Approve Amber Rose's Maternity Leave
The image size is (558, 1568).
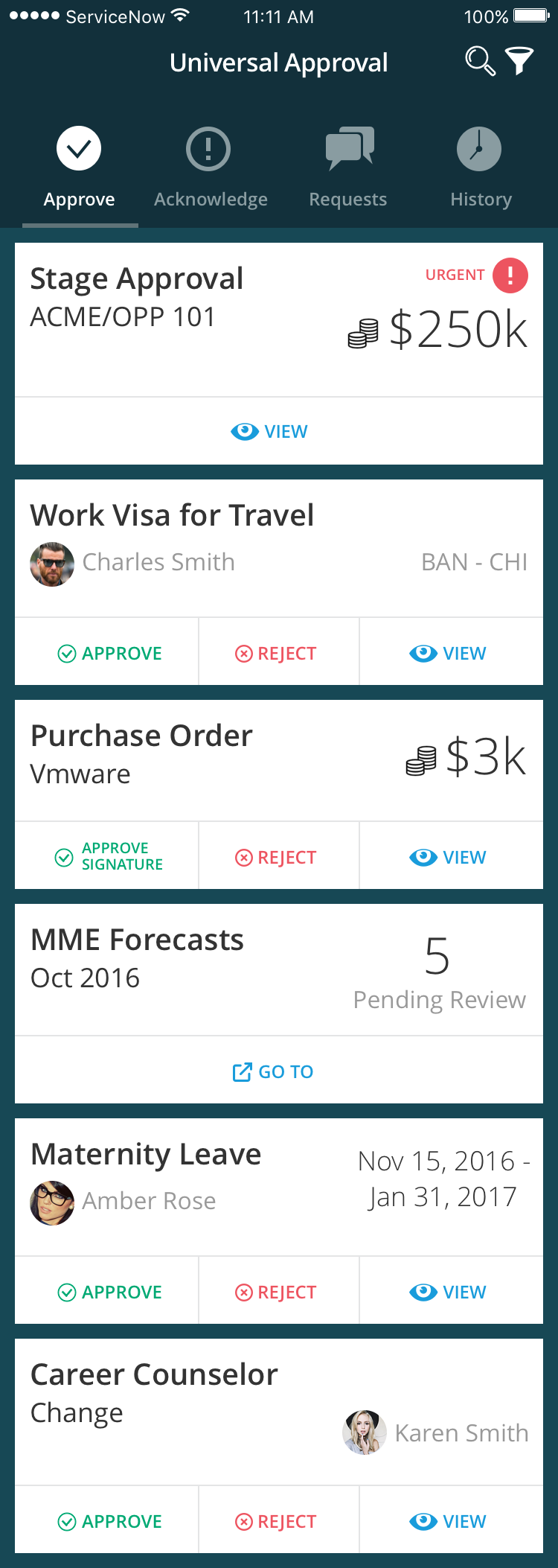(109, 1292)
